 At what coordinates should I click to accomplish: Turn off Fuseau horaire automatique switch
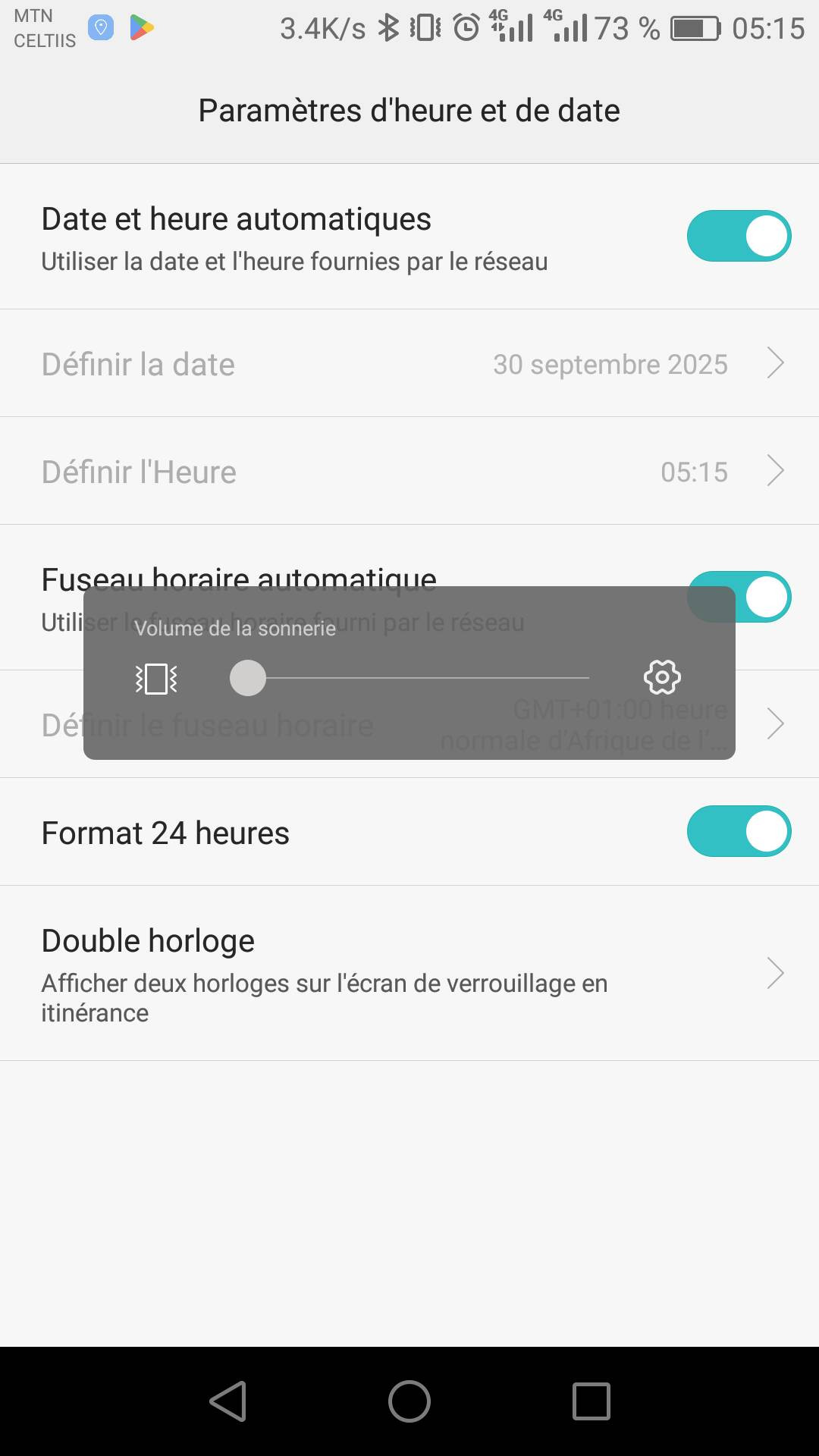click(x=766, y=597)
